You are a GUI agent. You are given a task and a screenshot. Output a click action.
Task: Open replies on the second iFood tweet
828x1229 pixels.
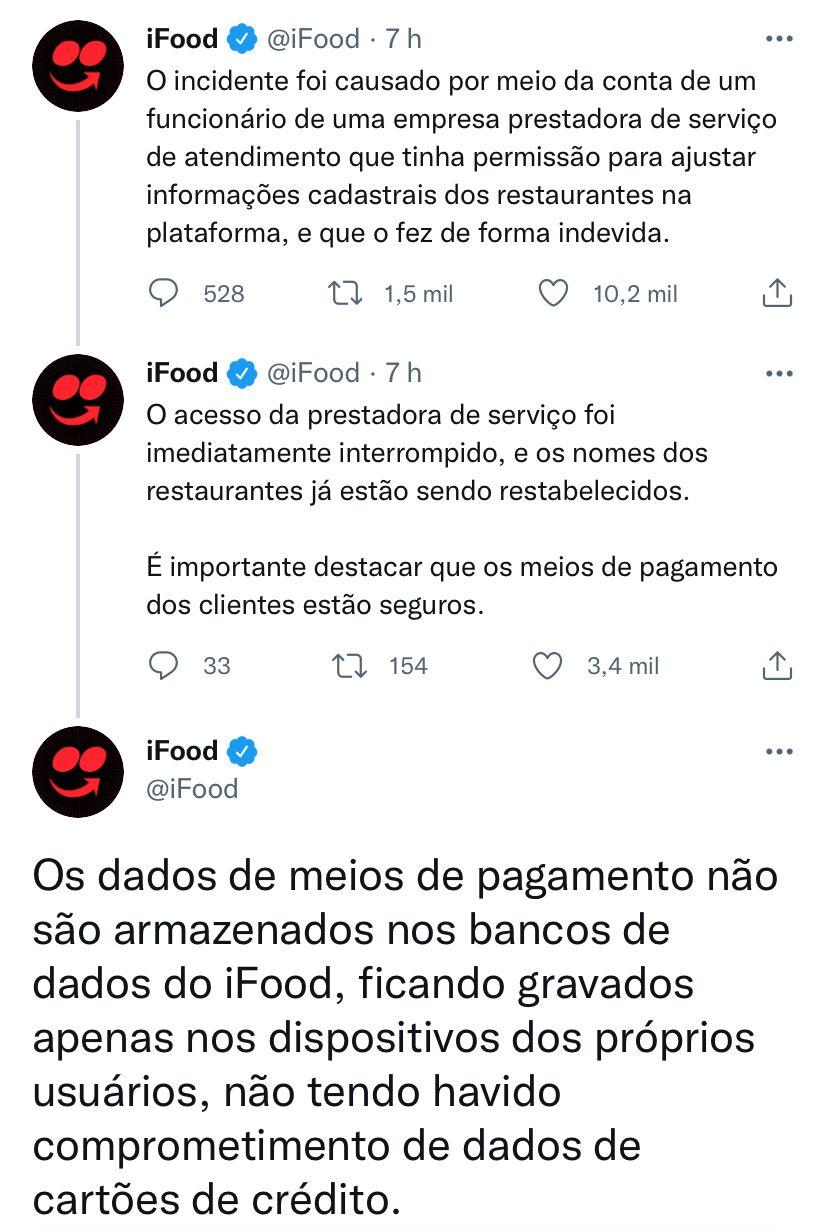click(162, 664)
